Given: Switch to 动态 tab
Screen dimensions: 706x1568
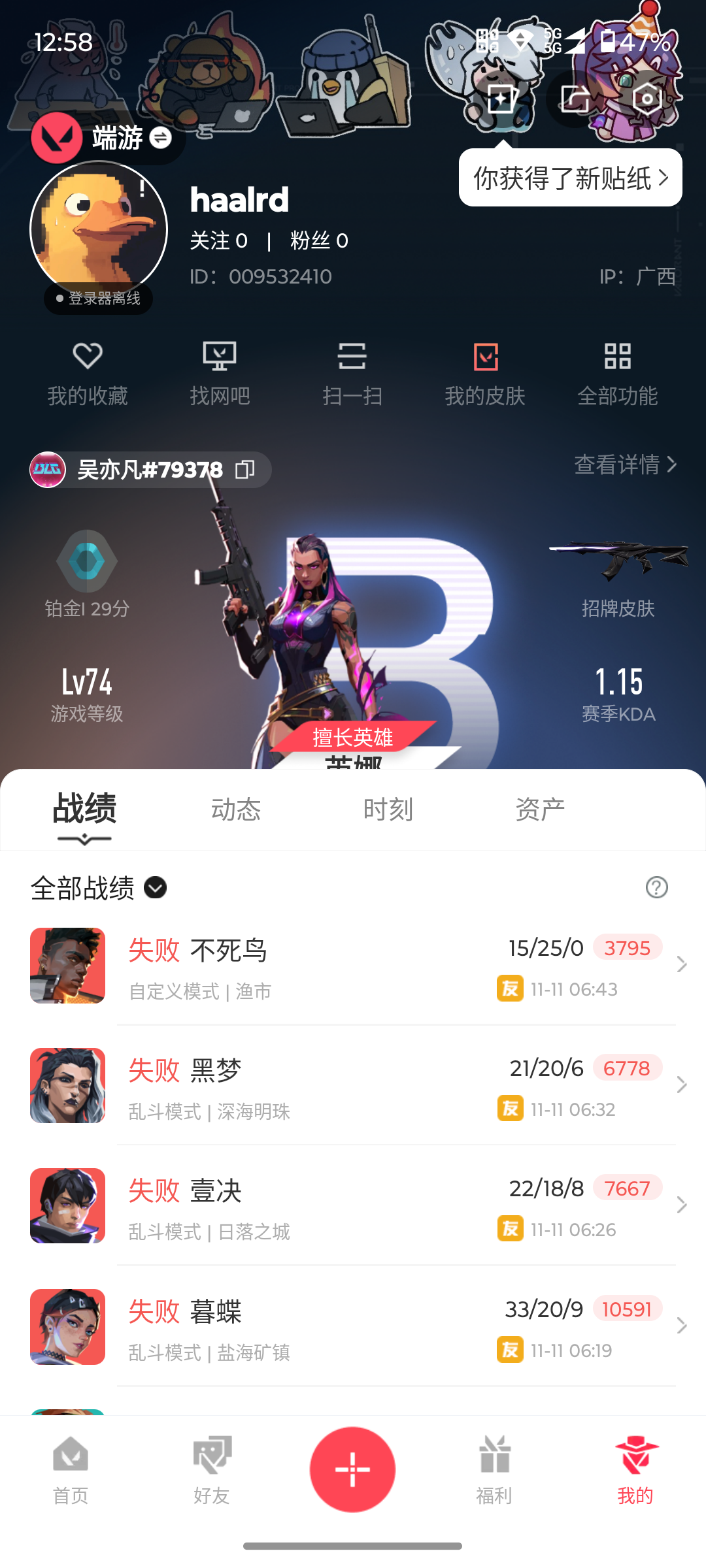Looking at the screenshot, I should tap(236, 809).
